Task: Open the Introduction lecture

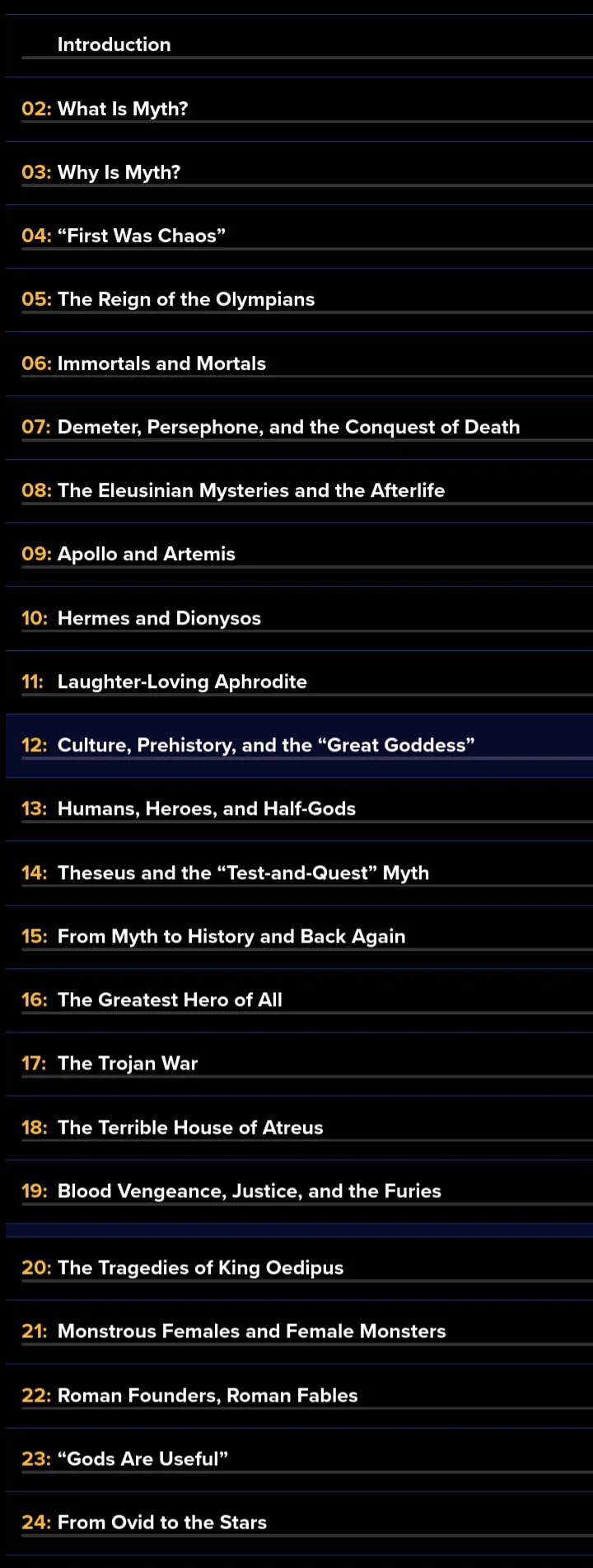Action: (x=299, y=45)
